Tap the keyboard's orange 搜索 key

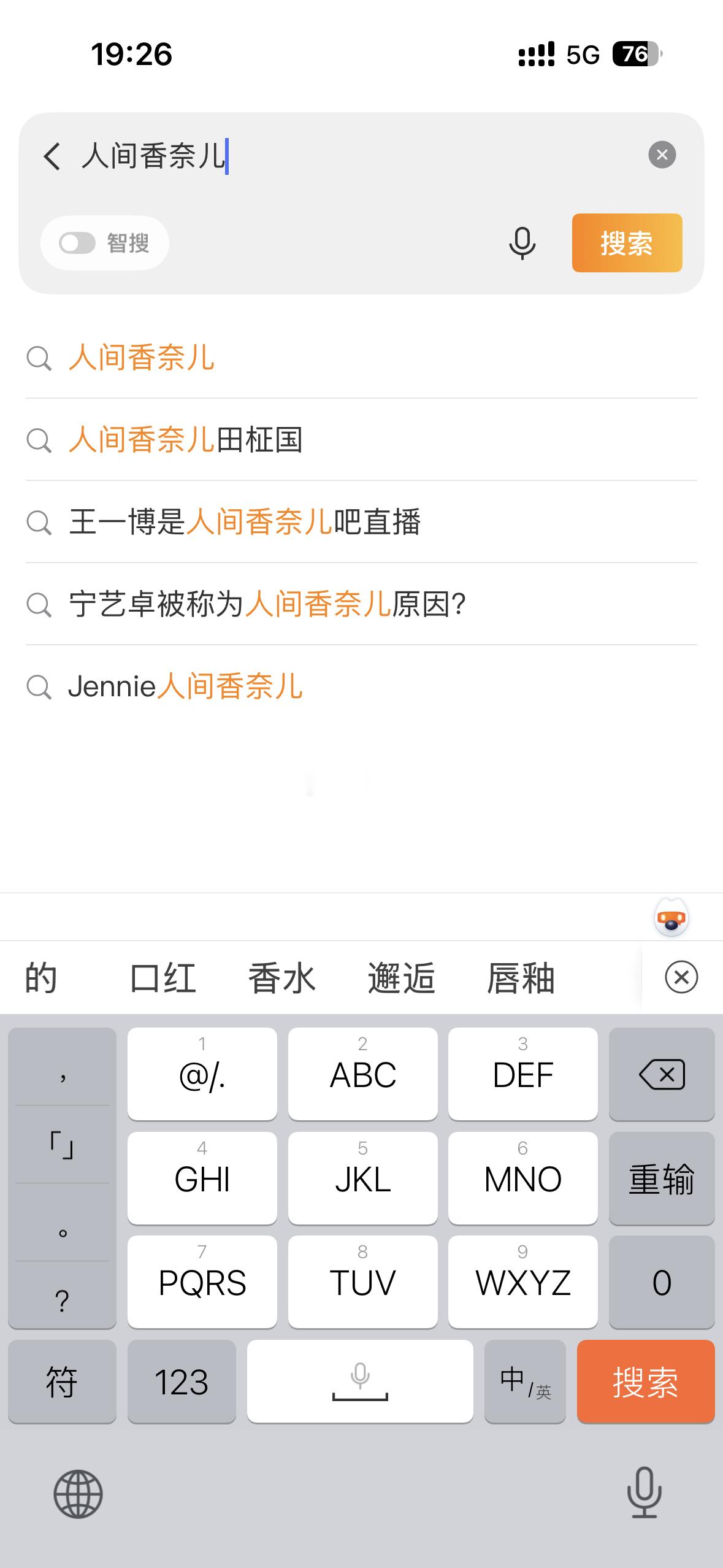[x=646, y=1382]
